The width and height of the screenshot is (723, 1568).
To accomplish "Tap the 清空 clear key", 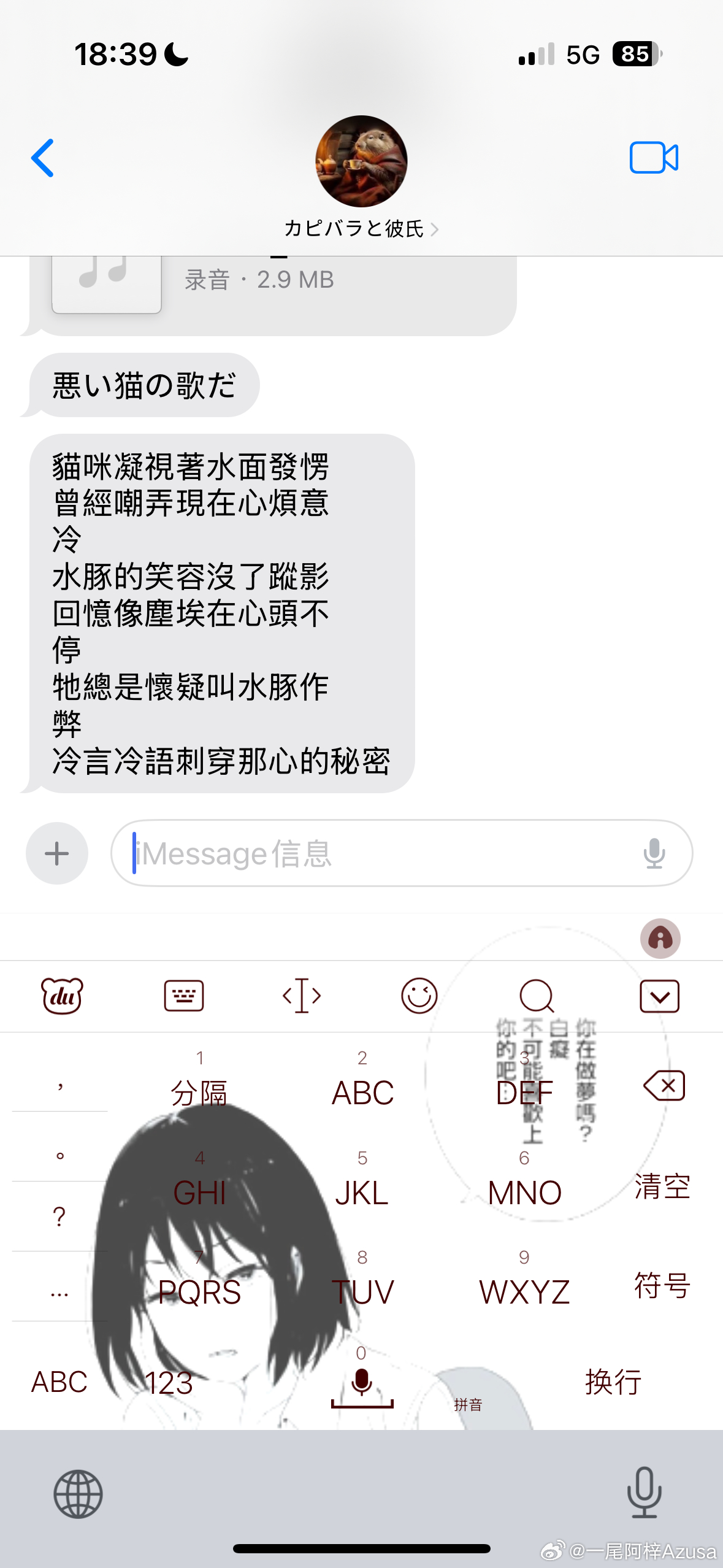I will (x=662, y=1186).
